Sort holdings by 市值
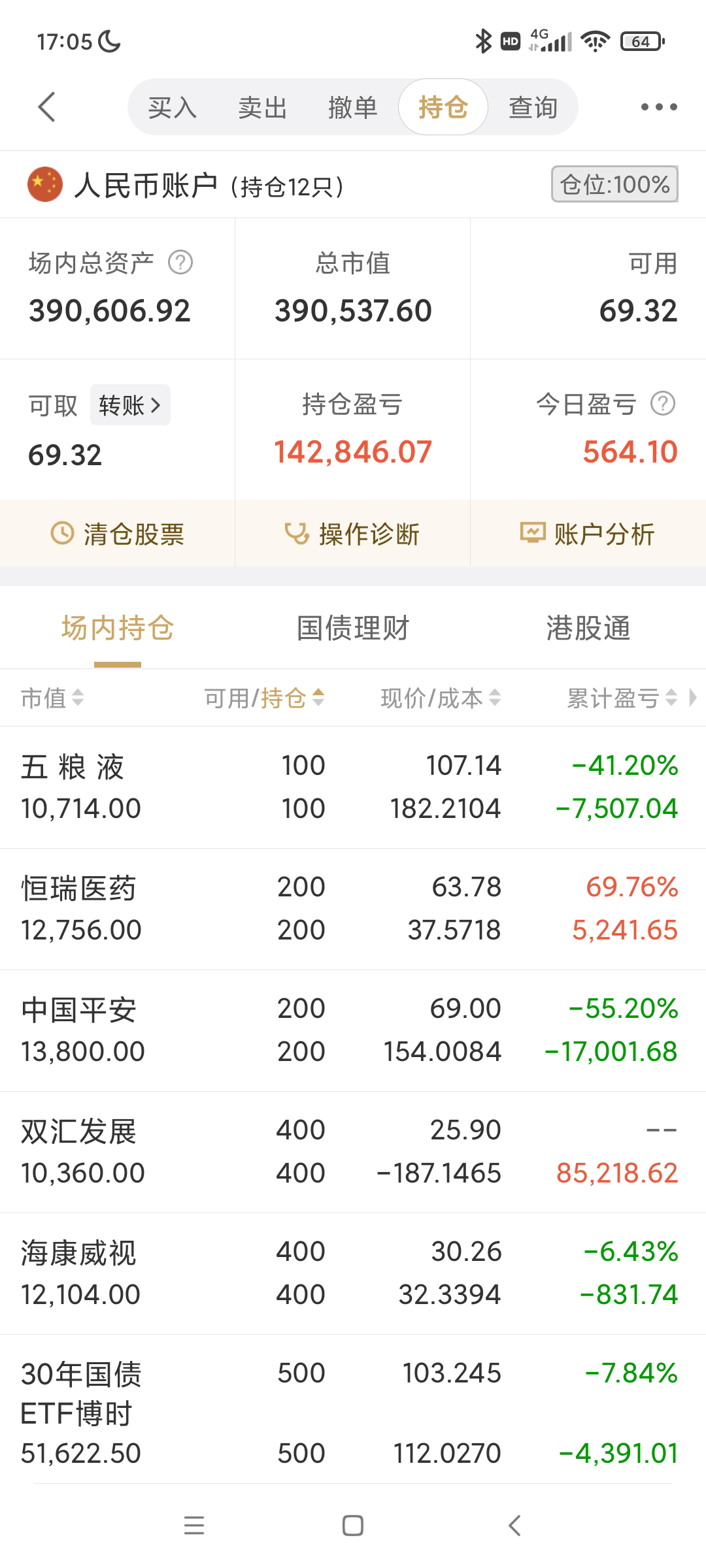Viewport: 706px width, 1568px height. tap(52, 698)
